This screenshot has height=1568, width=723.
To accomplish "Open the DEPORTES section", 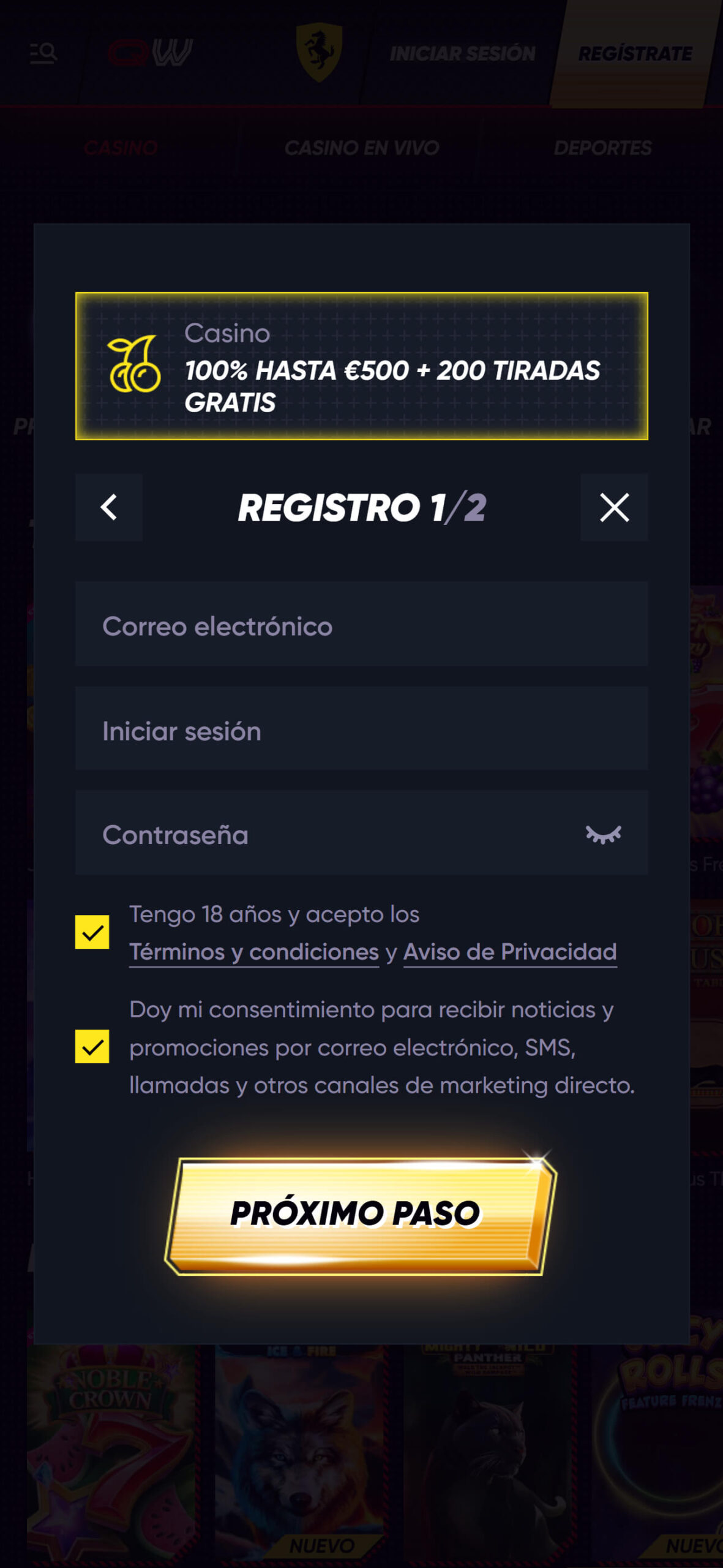I will point(603,147).
